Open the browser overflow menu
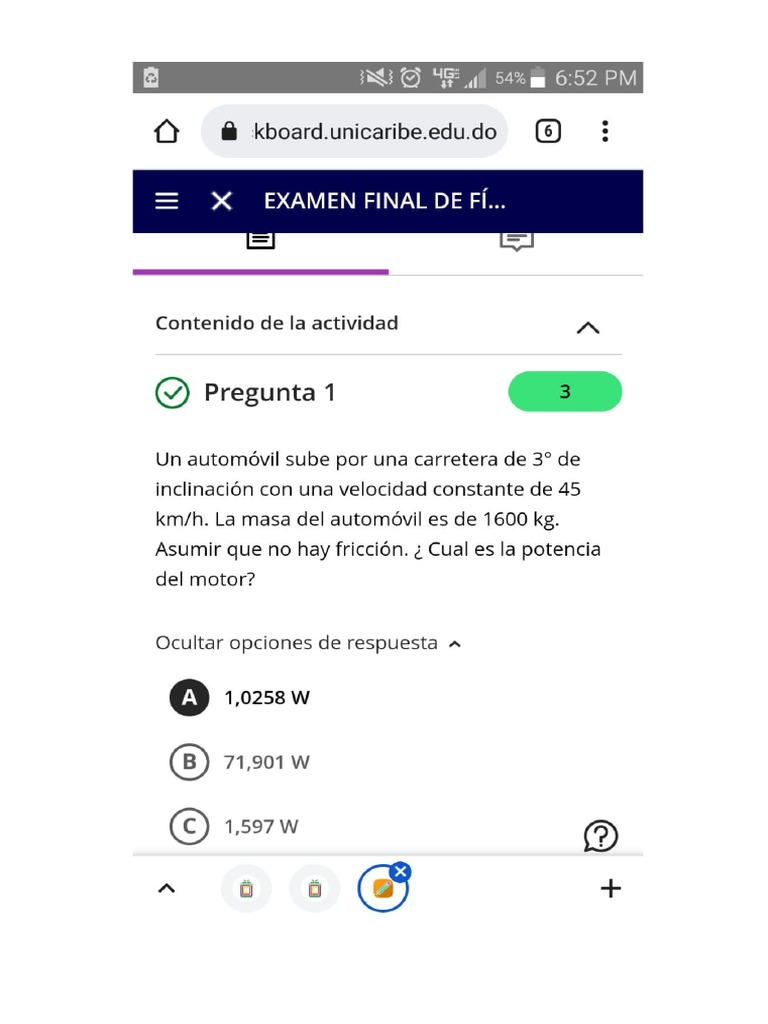This screenshot has height=1024, width=768. point(605,131)
